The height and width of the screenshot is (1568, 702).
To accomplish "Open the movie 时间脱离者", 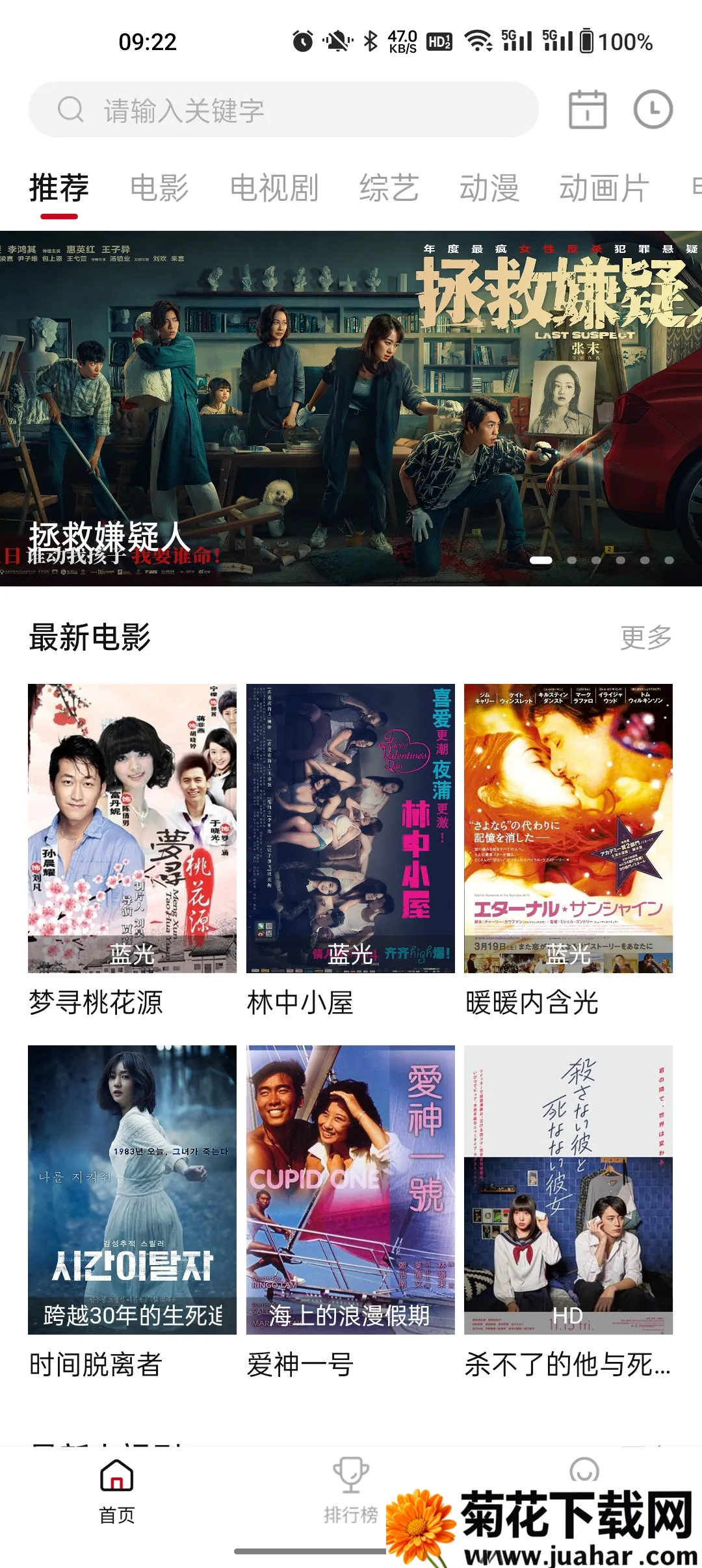I will (132, 1190).
